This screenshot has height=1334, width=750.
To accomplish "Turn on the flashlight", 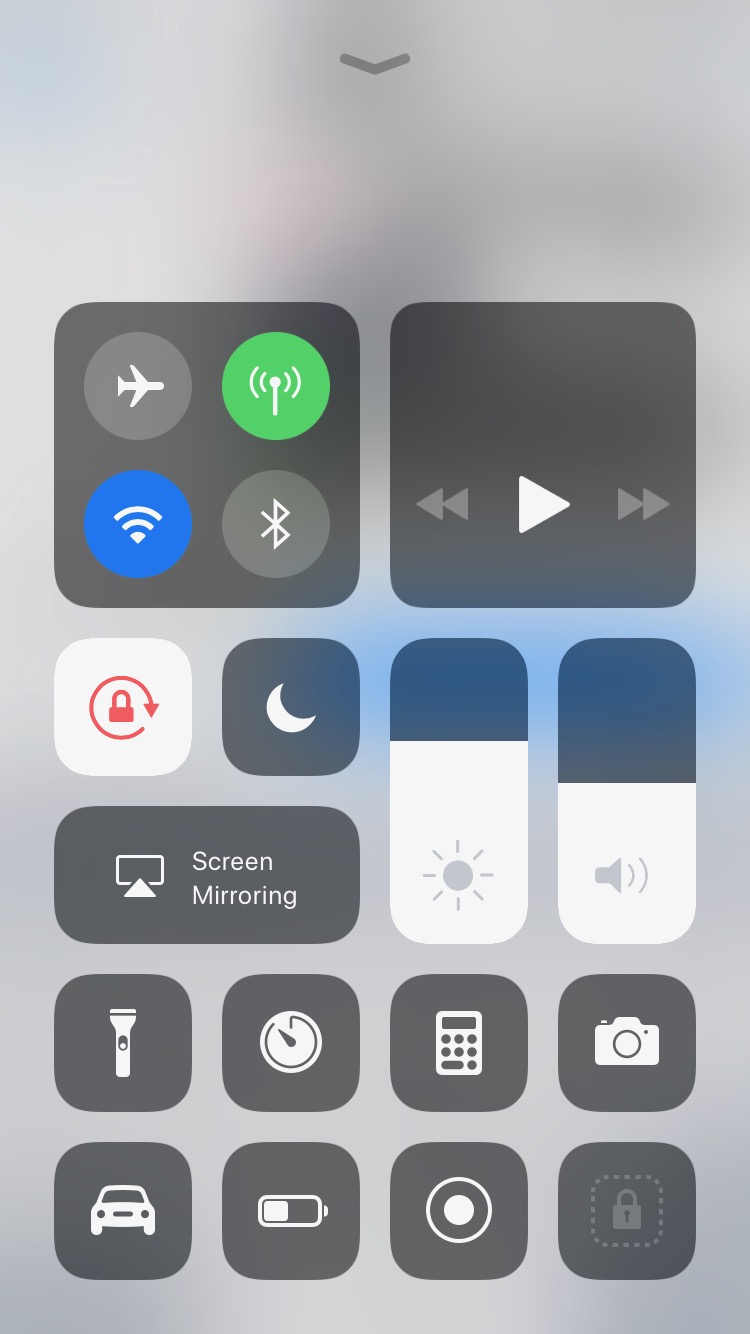I will pyautogui.click(x=123, y=1043).
